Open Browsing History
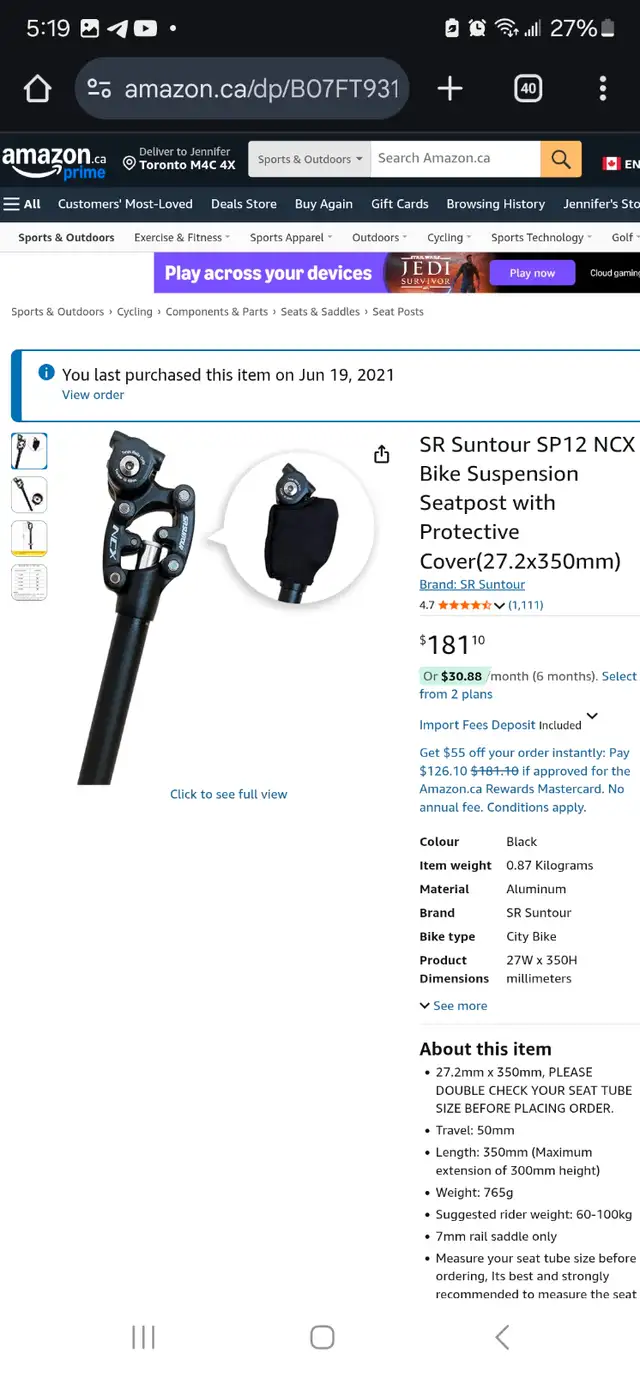Screen dimensions: 640x1373 [x=496, y=204]
